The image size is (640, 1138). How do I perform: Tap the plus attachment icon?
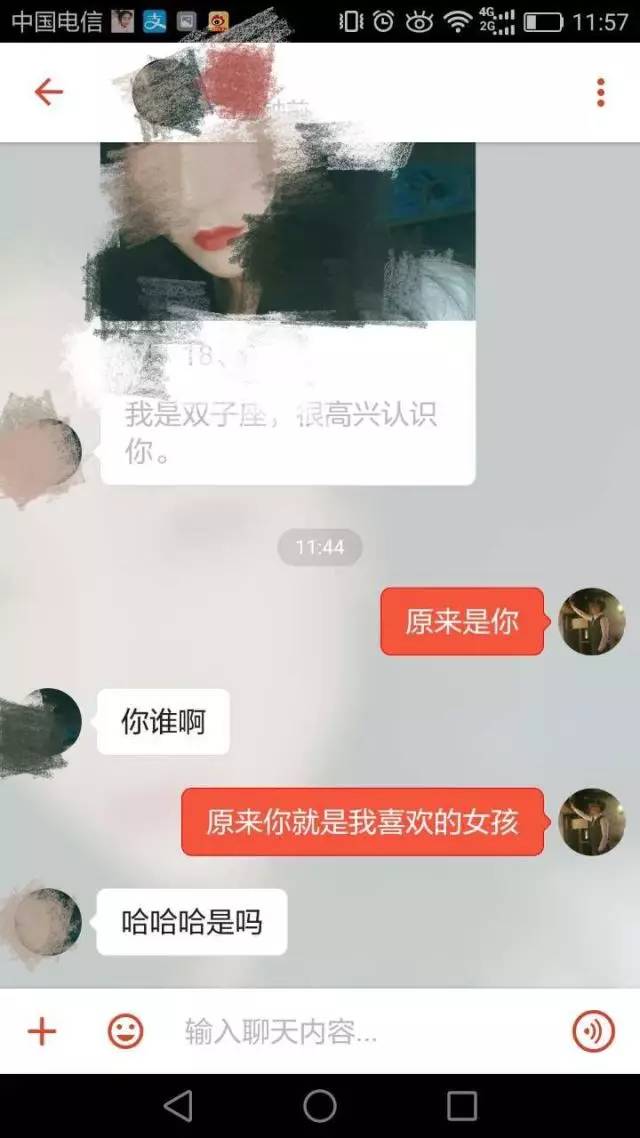point(42,1031)
